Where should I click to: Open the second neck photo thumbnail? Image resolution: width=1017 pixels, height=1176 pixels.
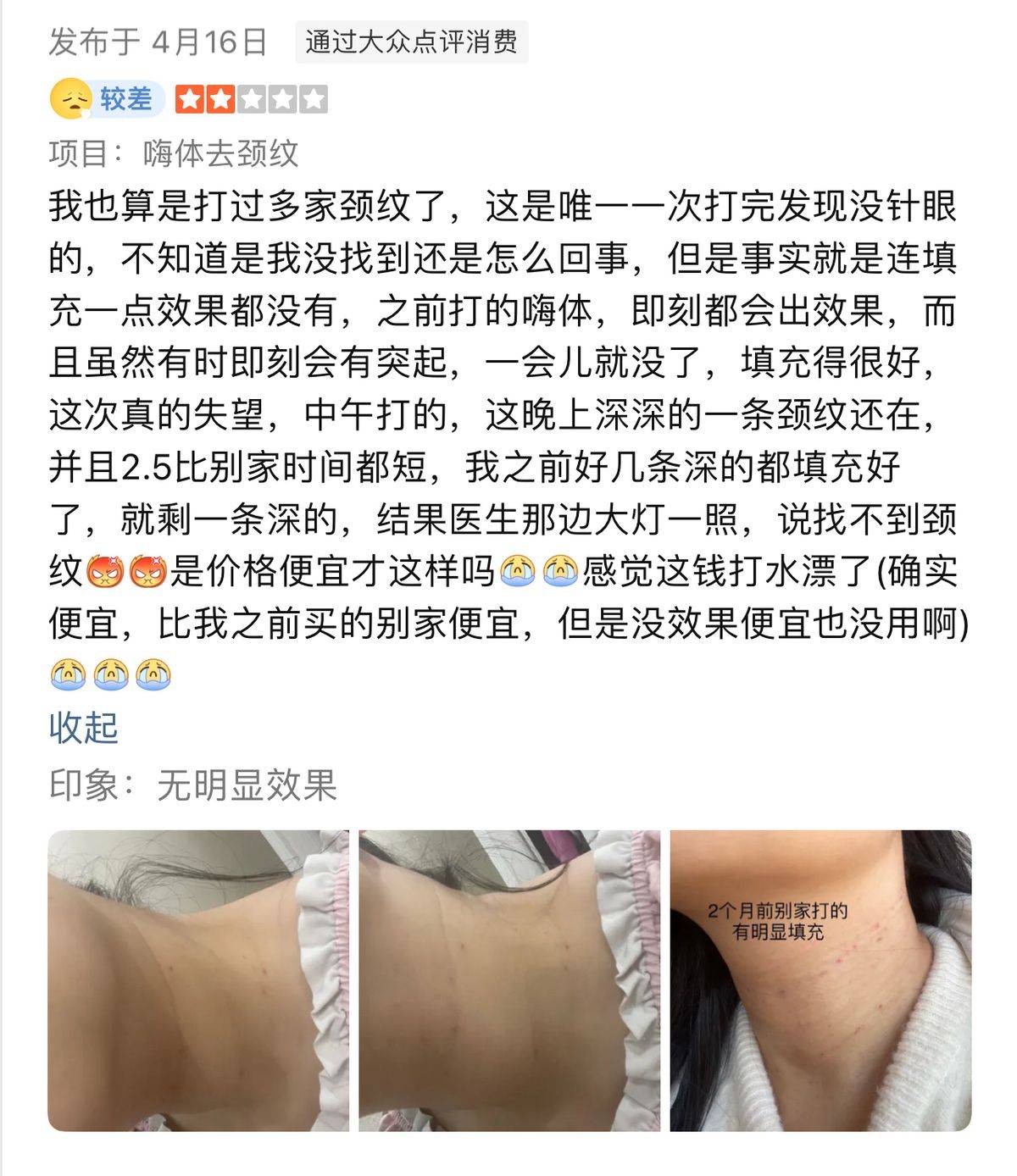(509, 980)
